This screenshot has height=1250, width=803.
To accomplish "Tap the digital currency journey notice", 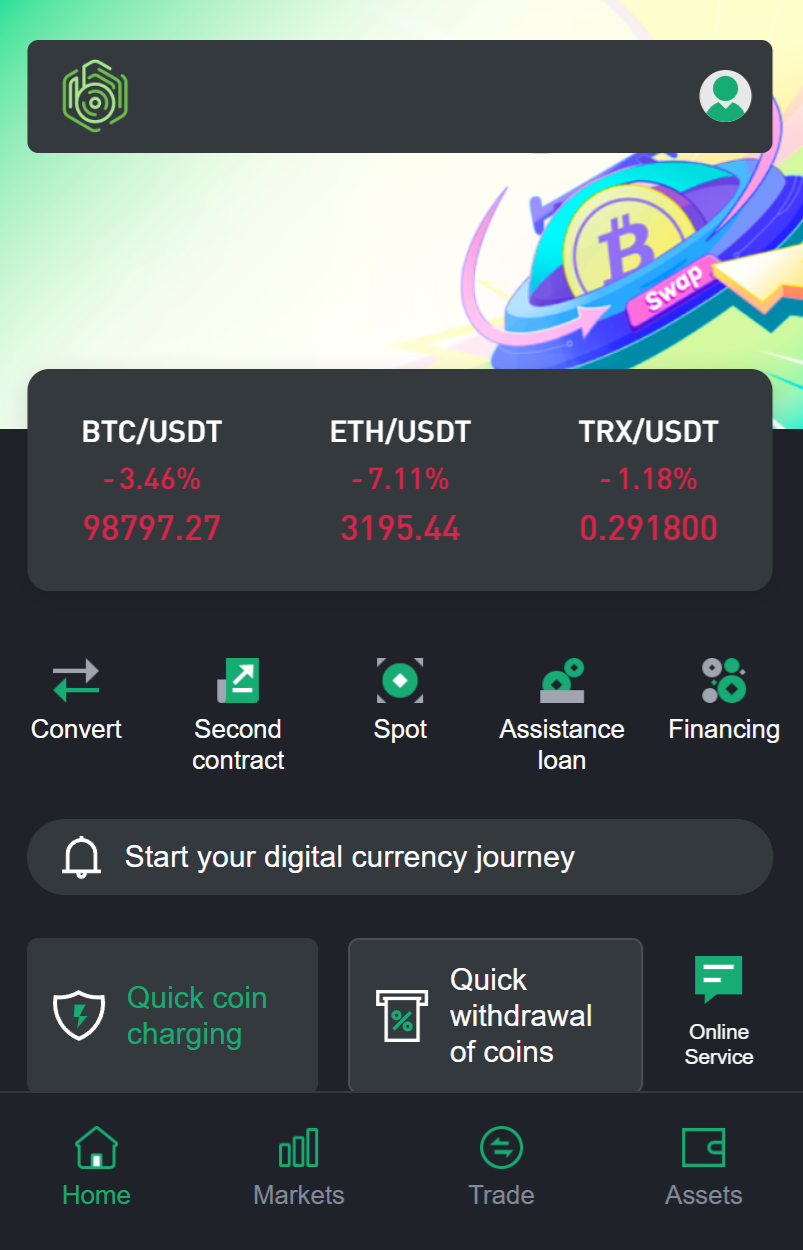I will 400,857.
